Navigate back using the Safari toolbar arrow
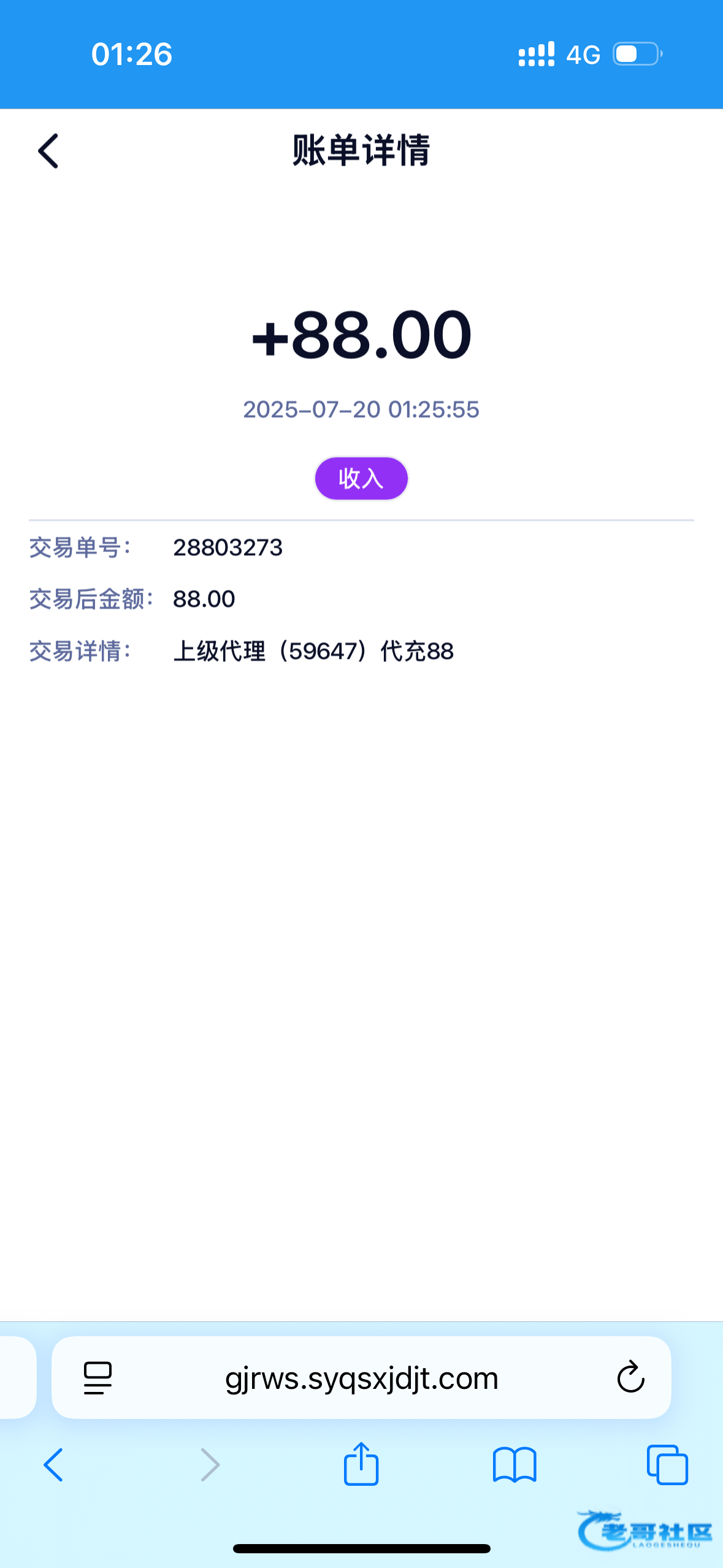The image size is (723, 1568). click(53, 1465)
